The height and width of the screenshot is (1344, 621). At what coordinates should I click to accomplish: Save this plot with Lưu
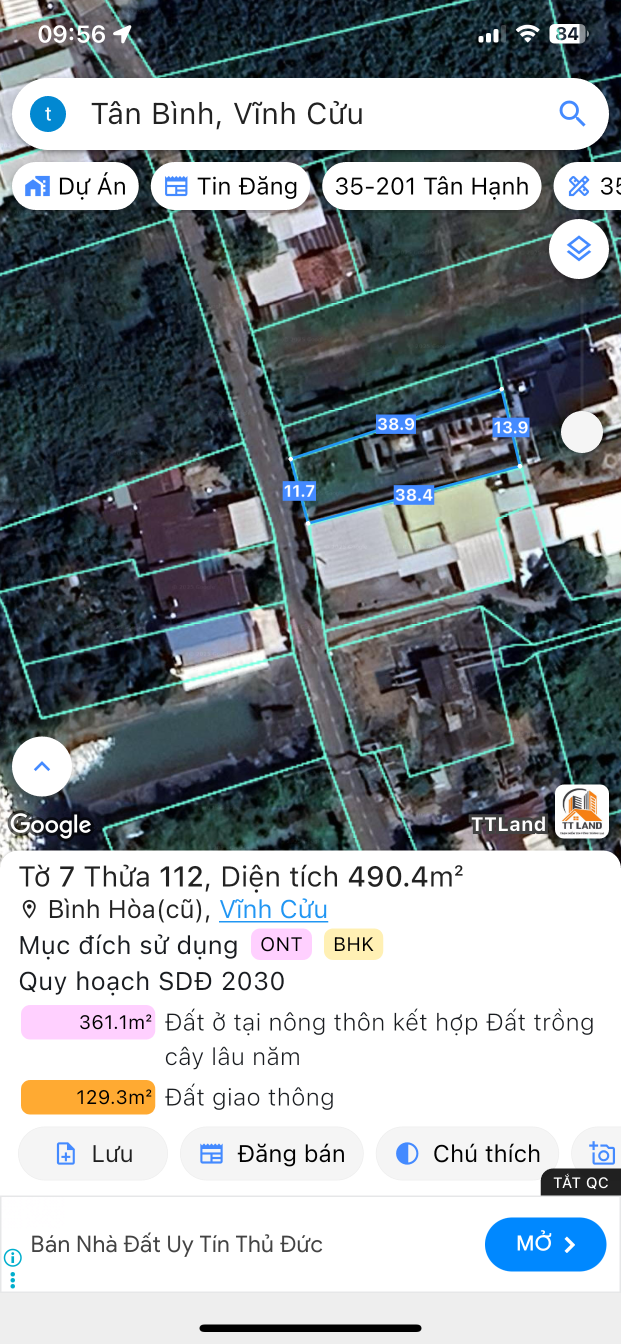click(93, 1154)
